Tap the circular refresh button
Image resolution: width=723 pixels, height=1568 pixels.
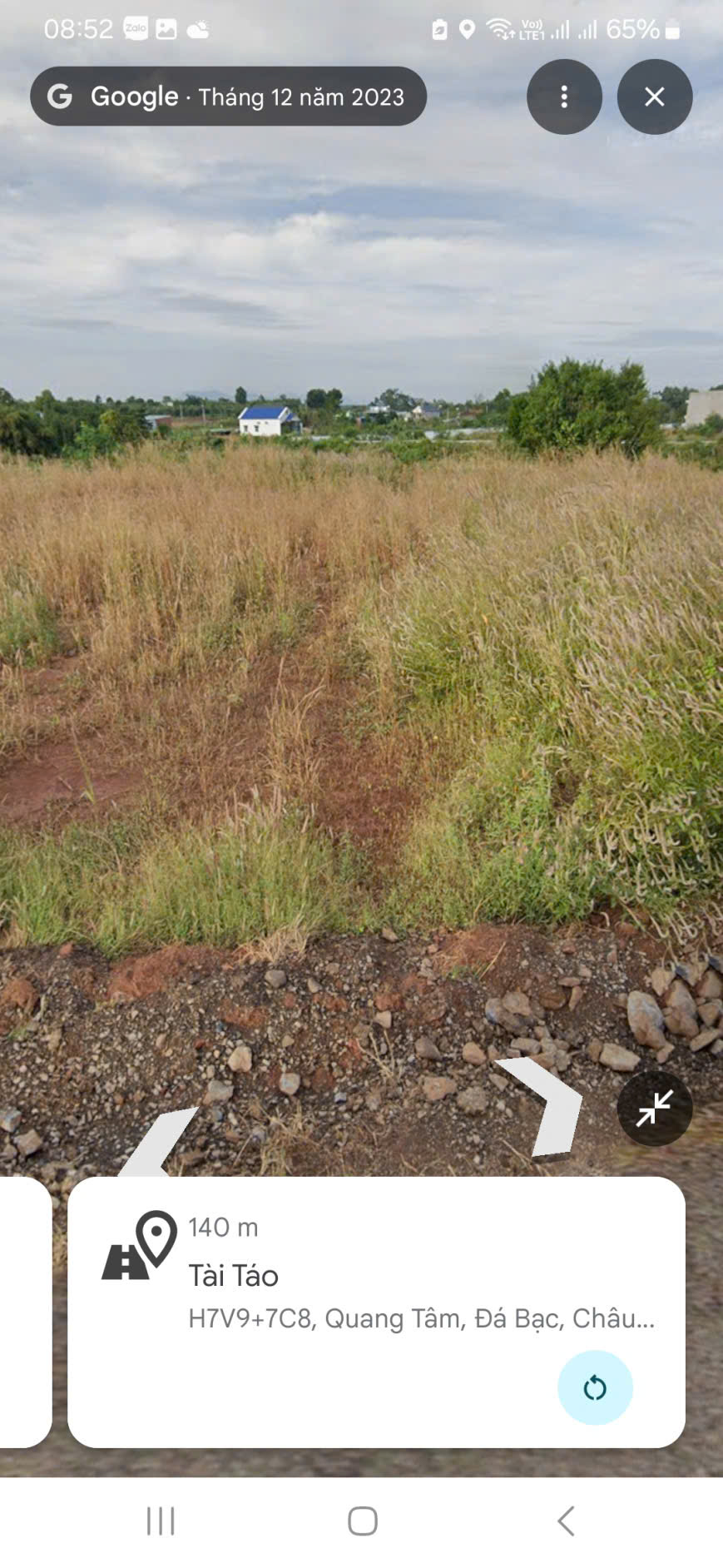(x=595, y=1387)
